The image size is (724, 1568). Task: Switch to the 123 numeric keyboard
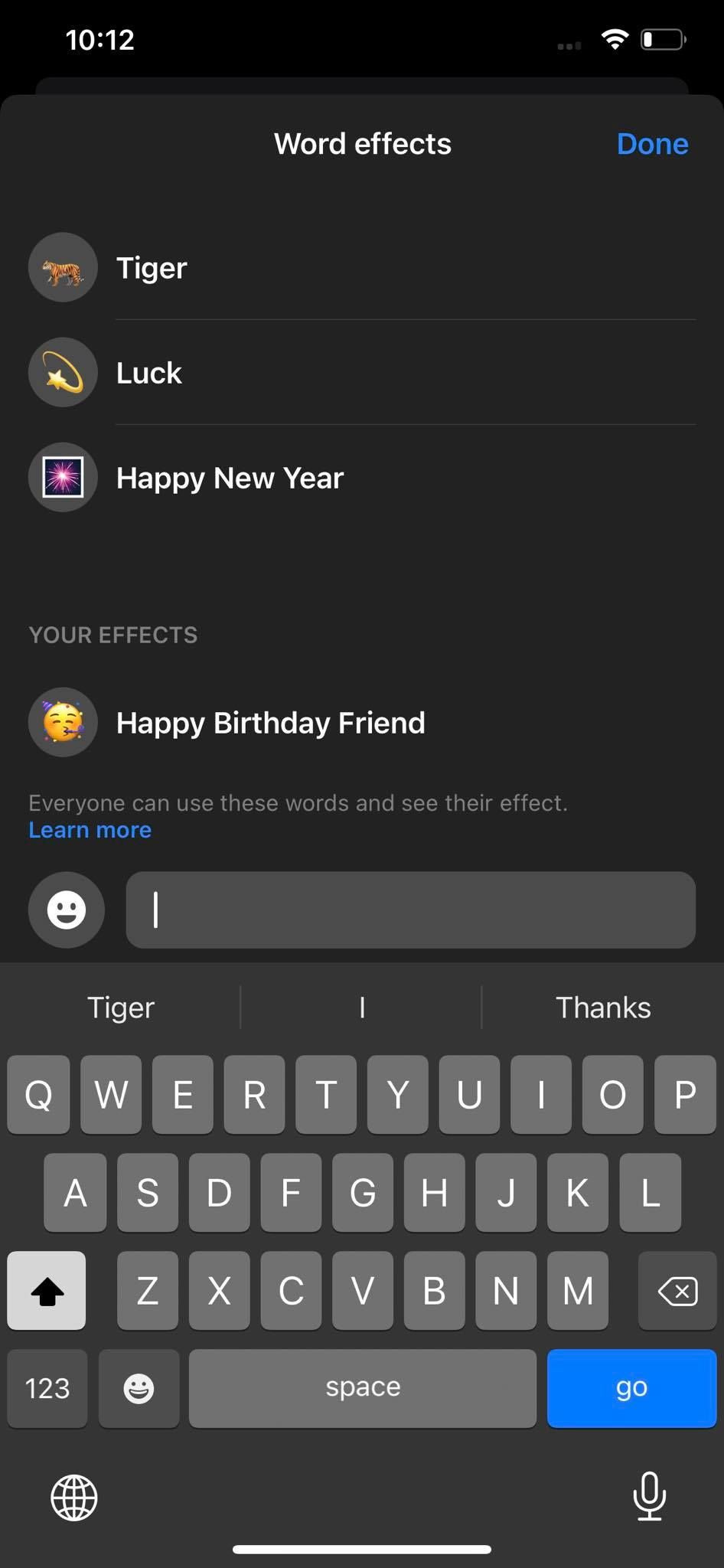(47, 1388)
